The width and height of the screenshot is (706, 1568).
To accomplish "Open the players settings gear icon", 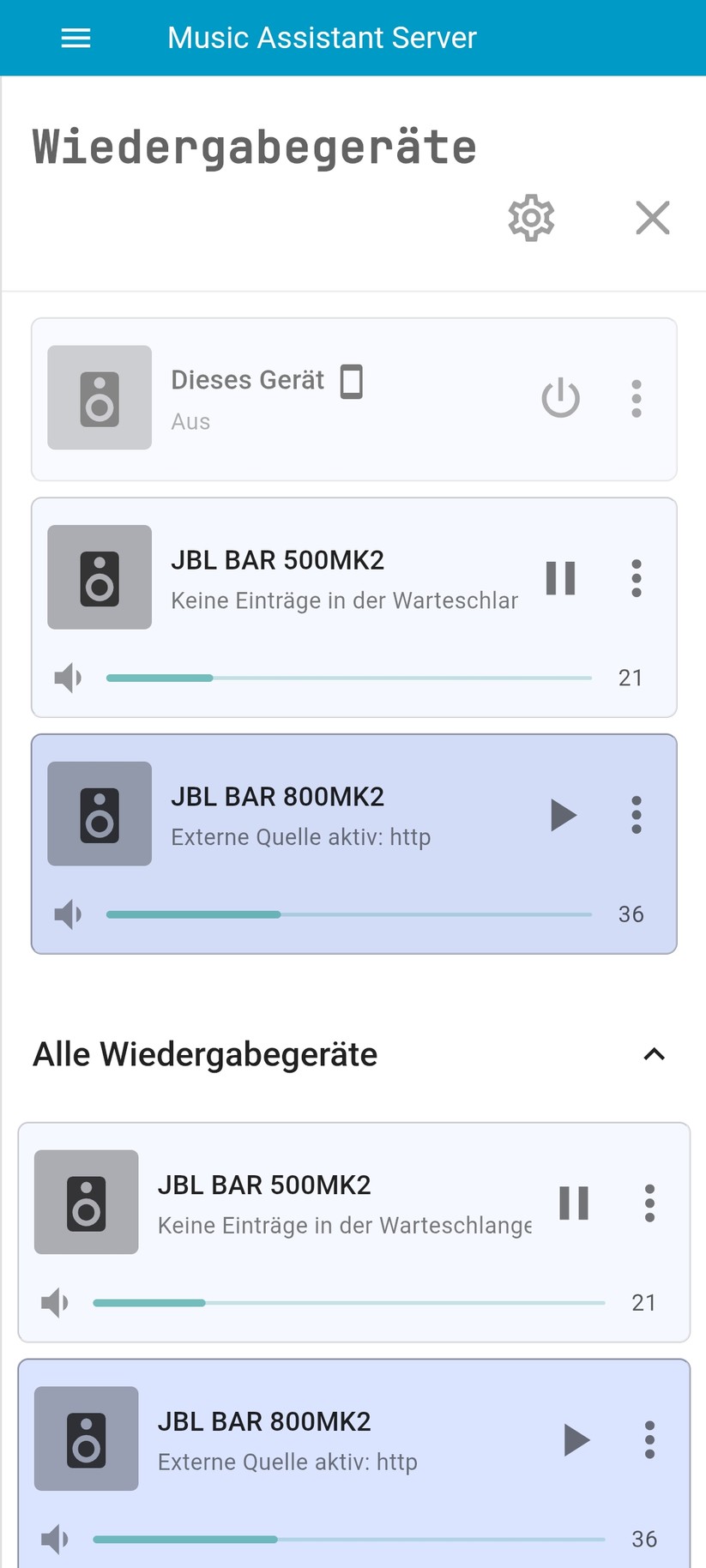I will 530,218.
